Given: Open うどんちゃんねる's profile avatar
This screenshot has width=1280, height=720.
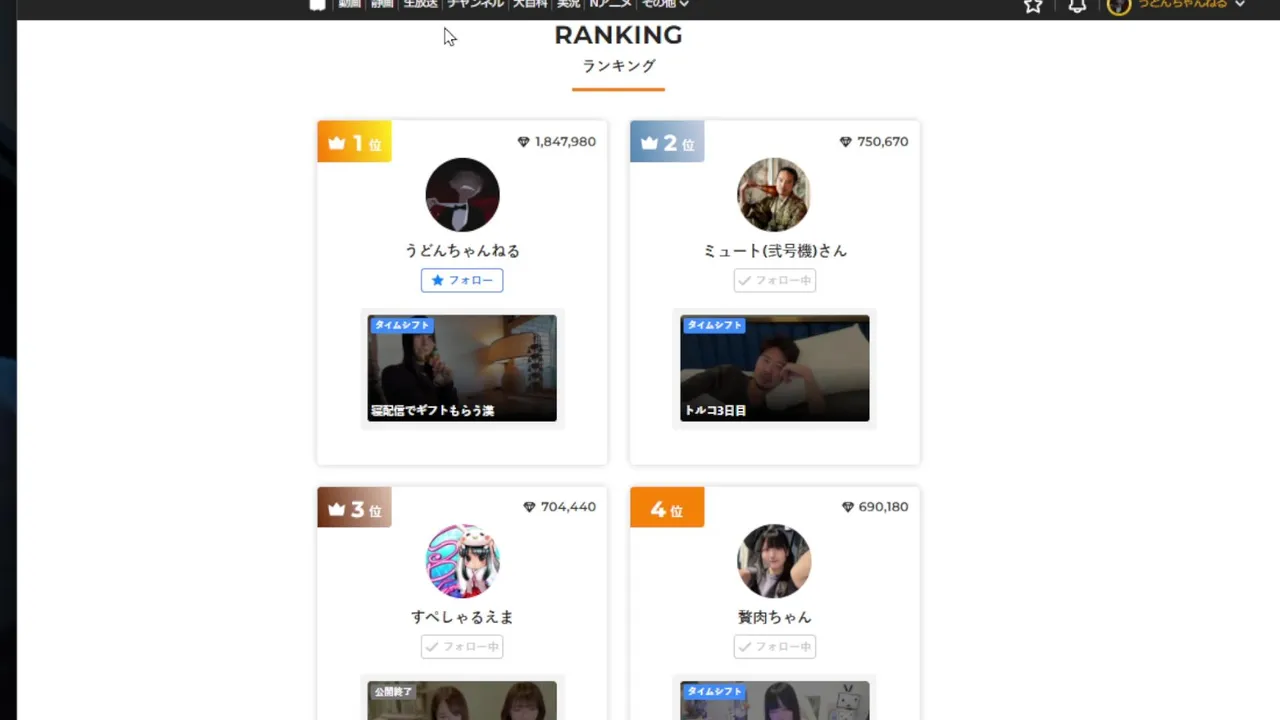Looking at the screenshot, I should pyautogui.click(x=462, y=195).
